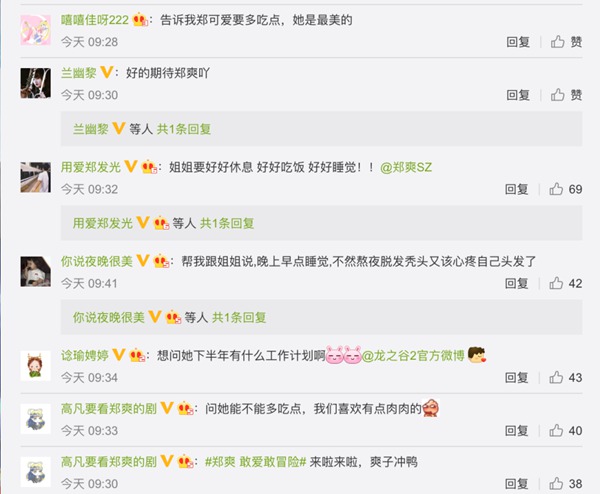Viewport: 600px width, 494px height.
Task: Reply to the 09:30 comment with 38 likes
Action: coord(517,484)
